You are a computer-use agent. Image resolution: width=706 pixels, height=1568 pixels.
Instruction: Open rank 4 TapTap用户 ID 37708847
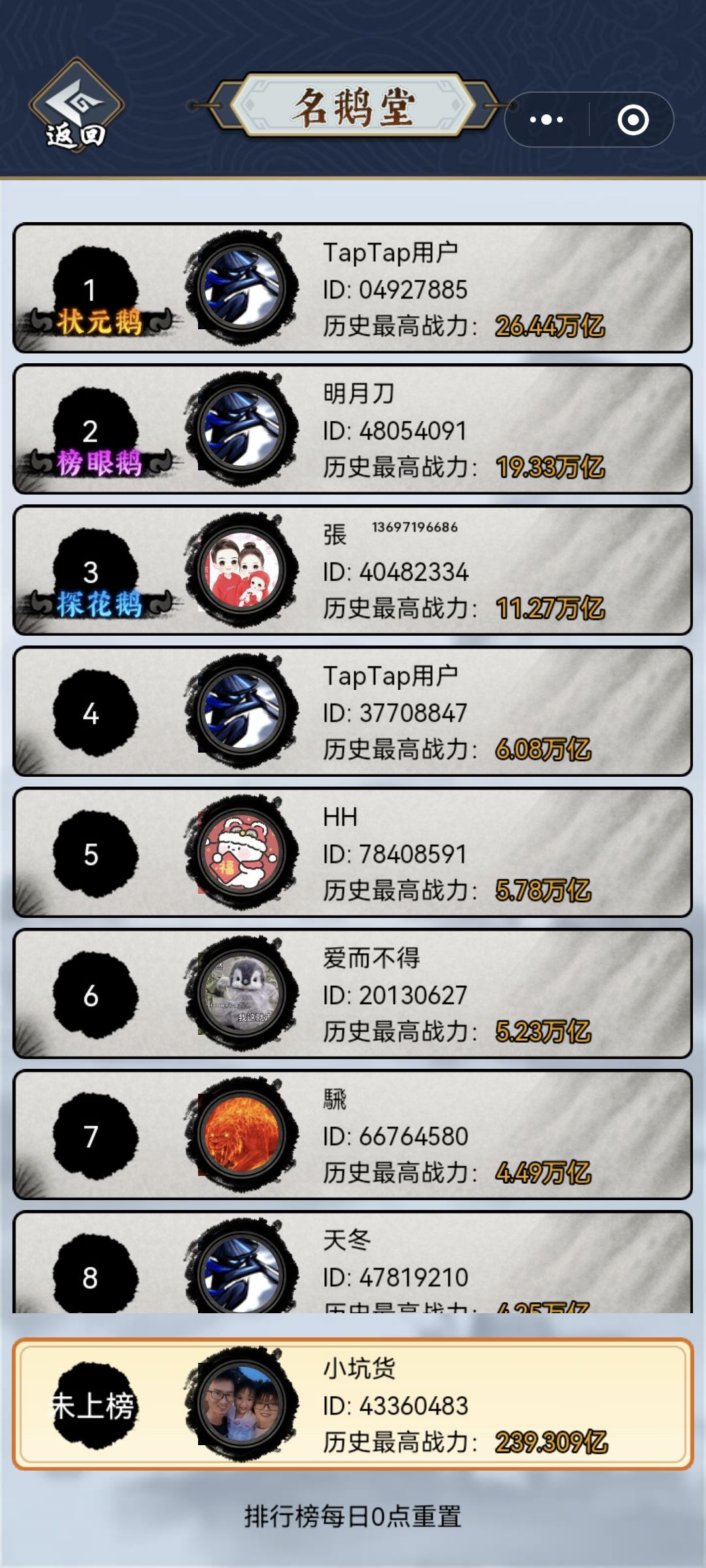tap(353, 711)
